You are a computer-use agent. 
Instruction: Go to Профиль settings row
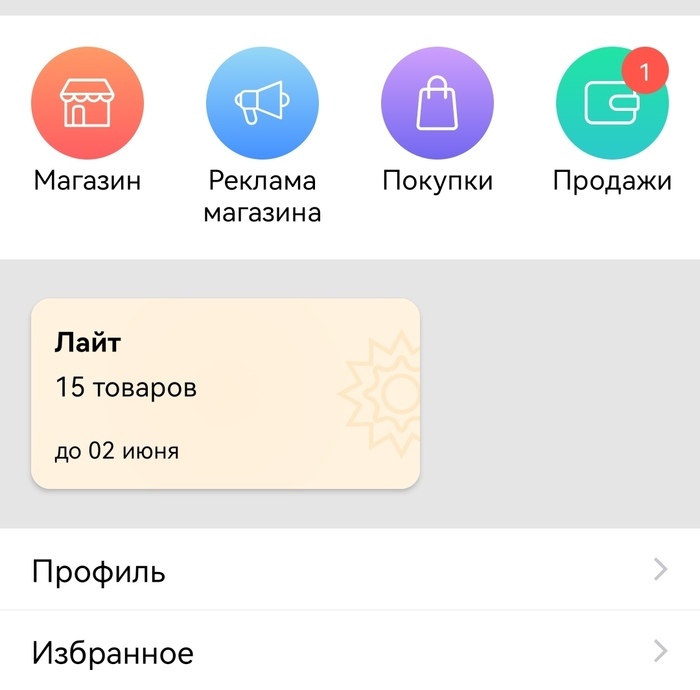[350, 571]
